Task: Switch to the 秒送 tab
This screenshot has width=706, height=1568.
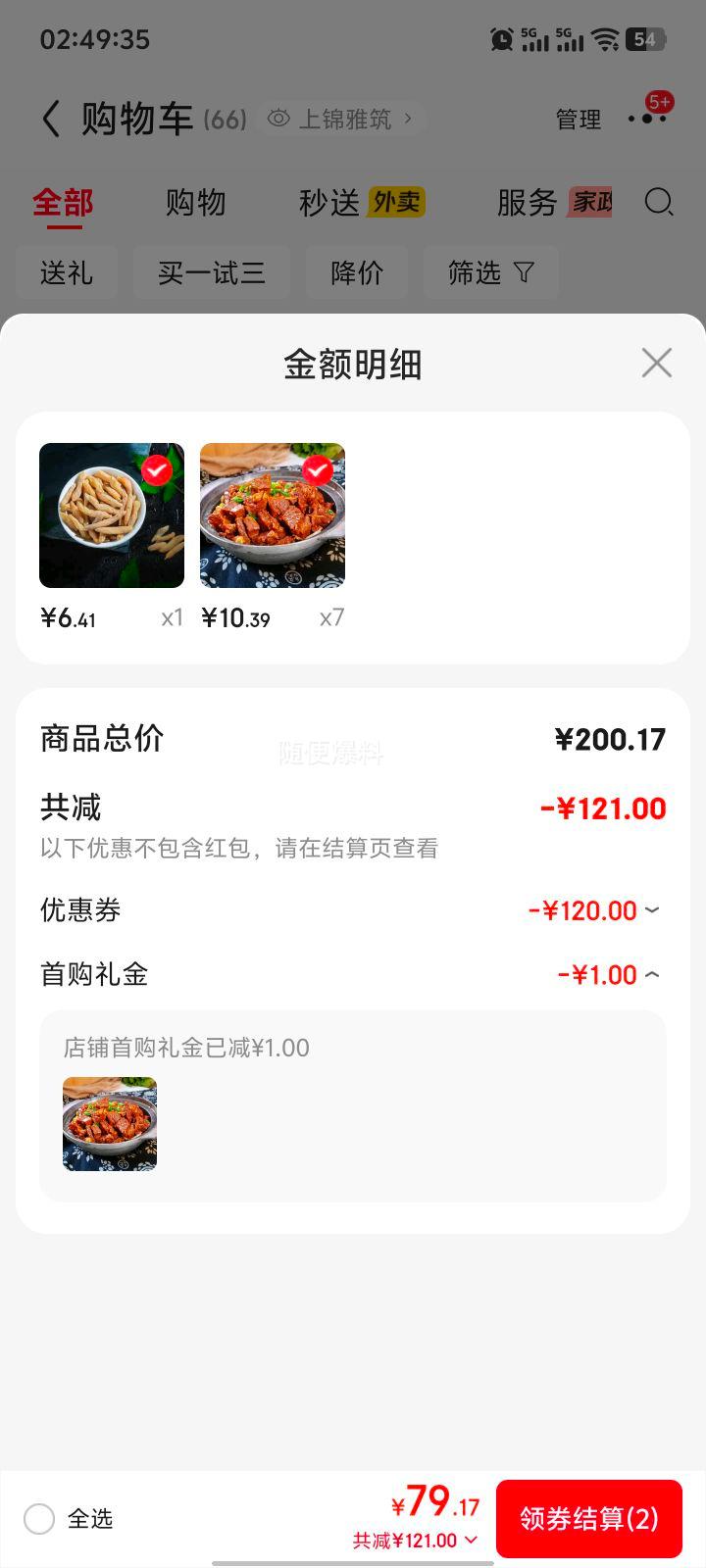Action: (329, 203)
